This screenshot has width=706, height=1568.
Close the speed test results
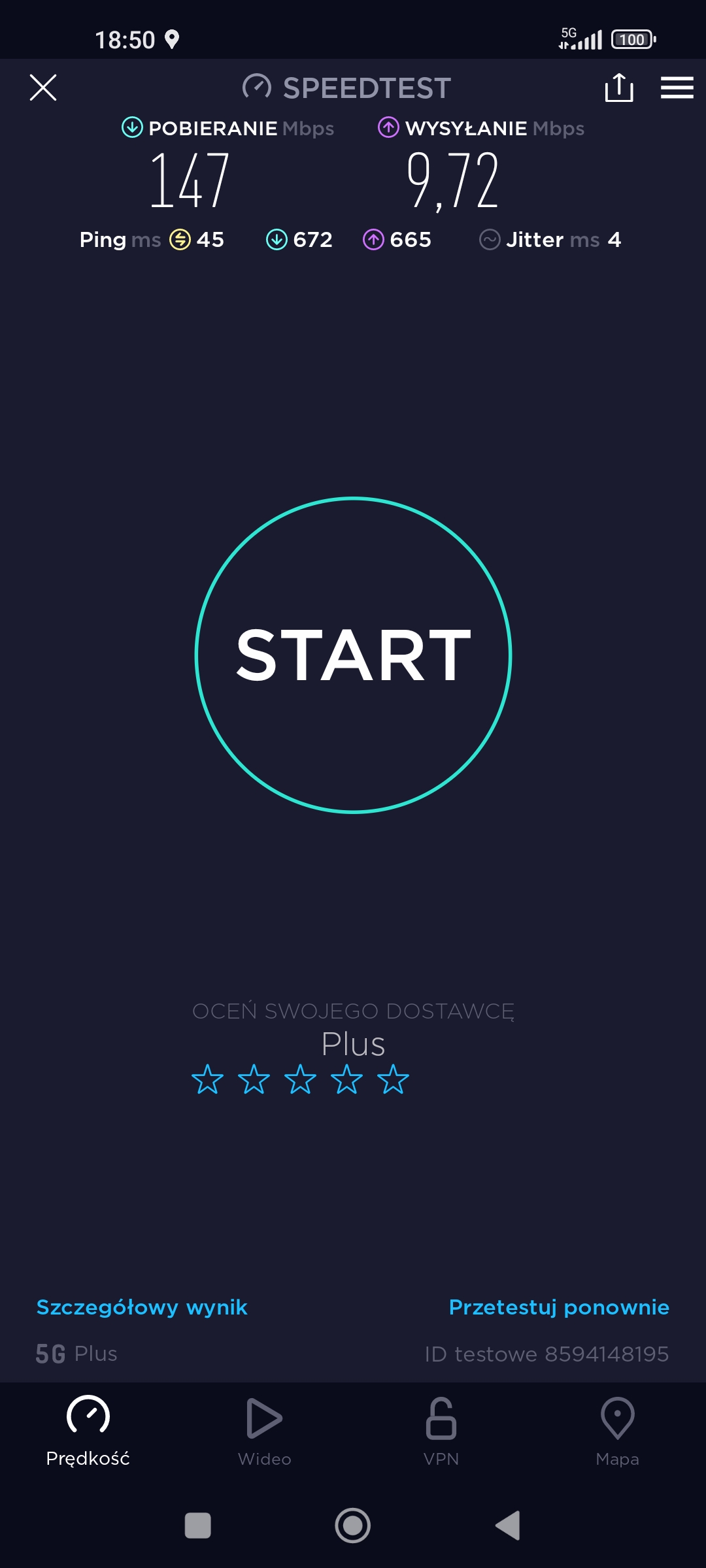click(43, 88)
